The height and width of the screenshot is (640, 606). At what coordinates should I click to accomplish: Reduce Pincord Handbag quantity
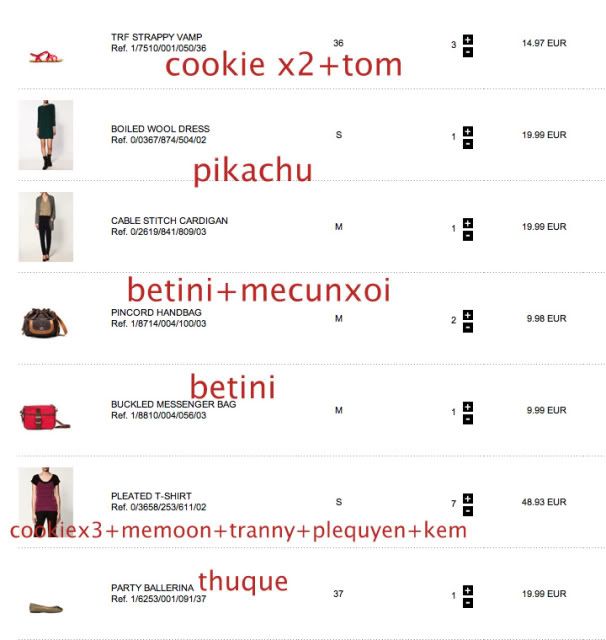coord(468,327)
